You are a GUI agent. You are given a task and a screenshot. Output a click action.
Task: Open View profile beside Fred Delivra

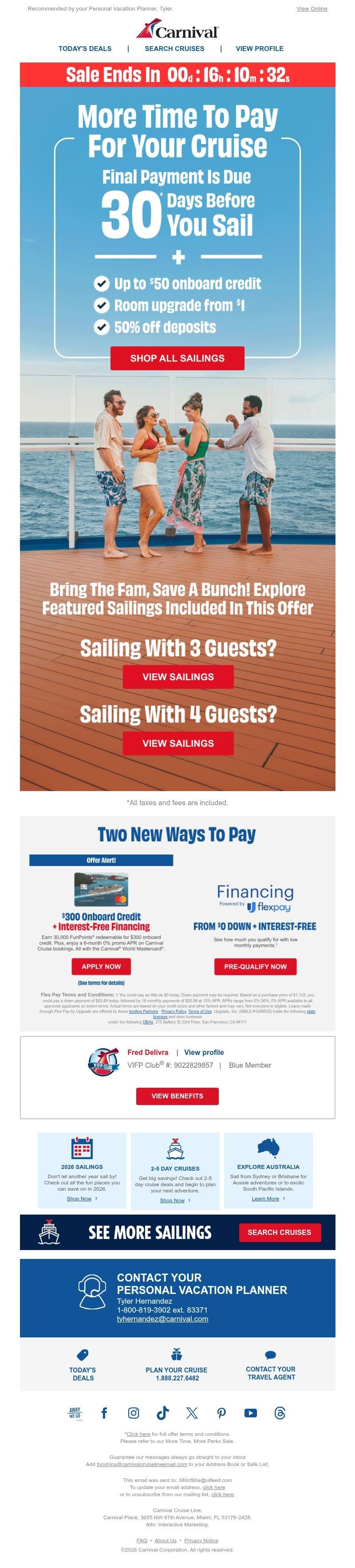point(203,1052)
